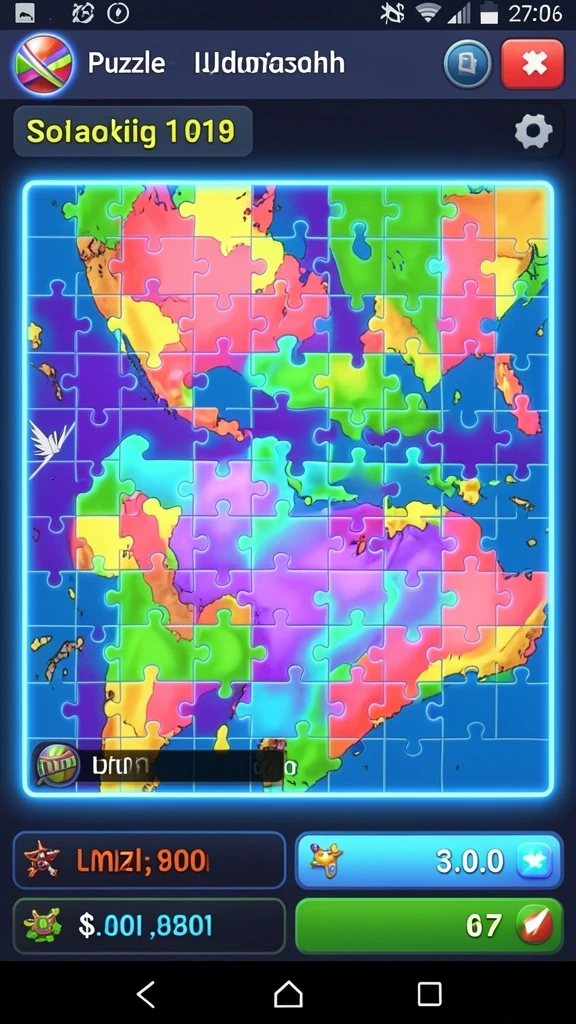576x1024 pixels.
Task: Go to the system home screen
Action: click(288, 995)
